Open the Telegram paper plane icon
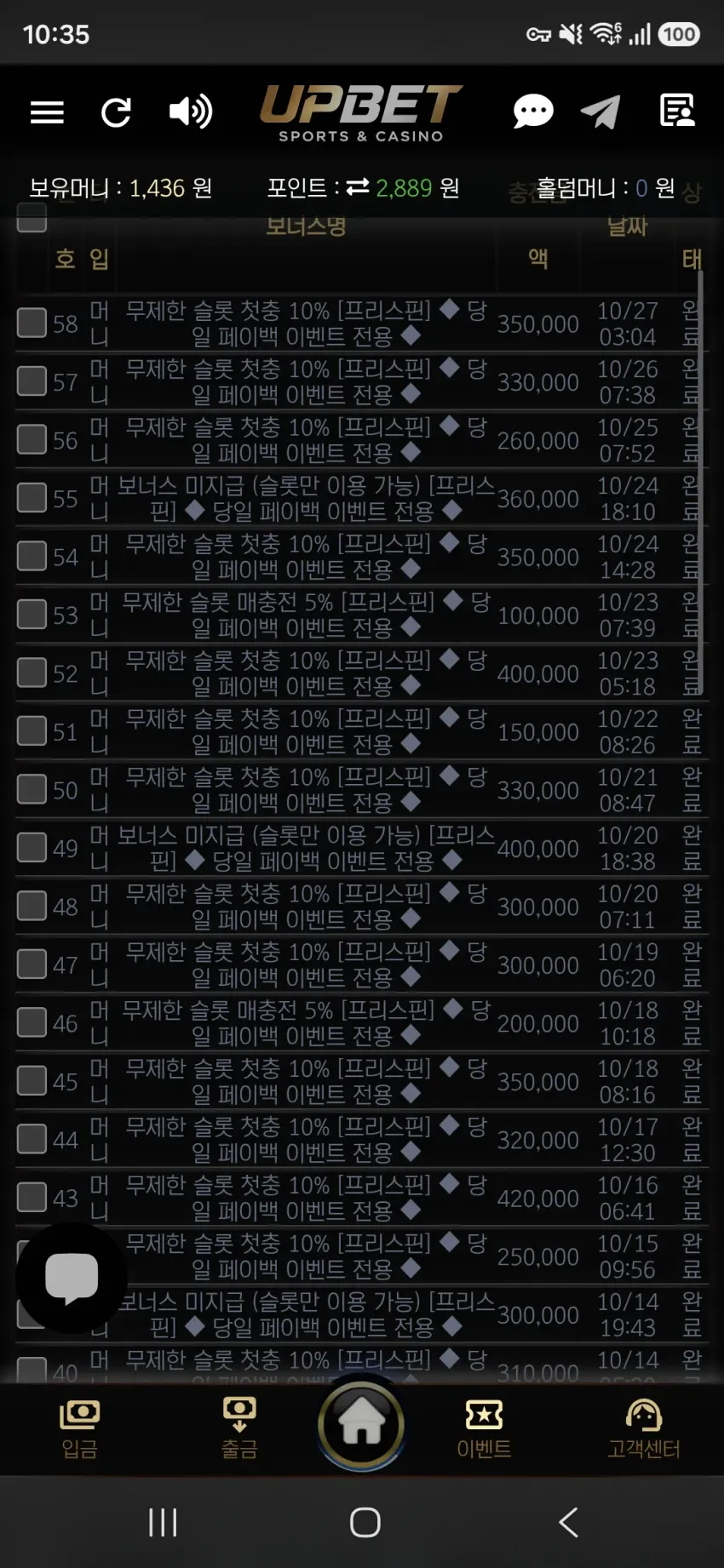The width and height of the screenshot is (724, 1568). (x=600, y=112)
